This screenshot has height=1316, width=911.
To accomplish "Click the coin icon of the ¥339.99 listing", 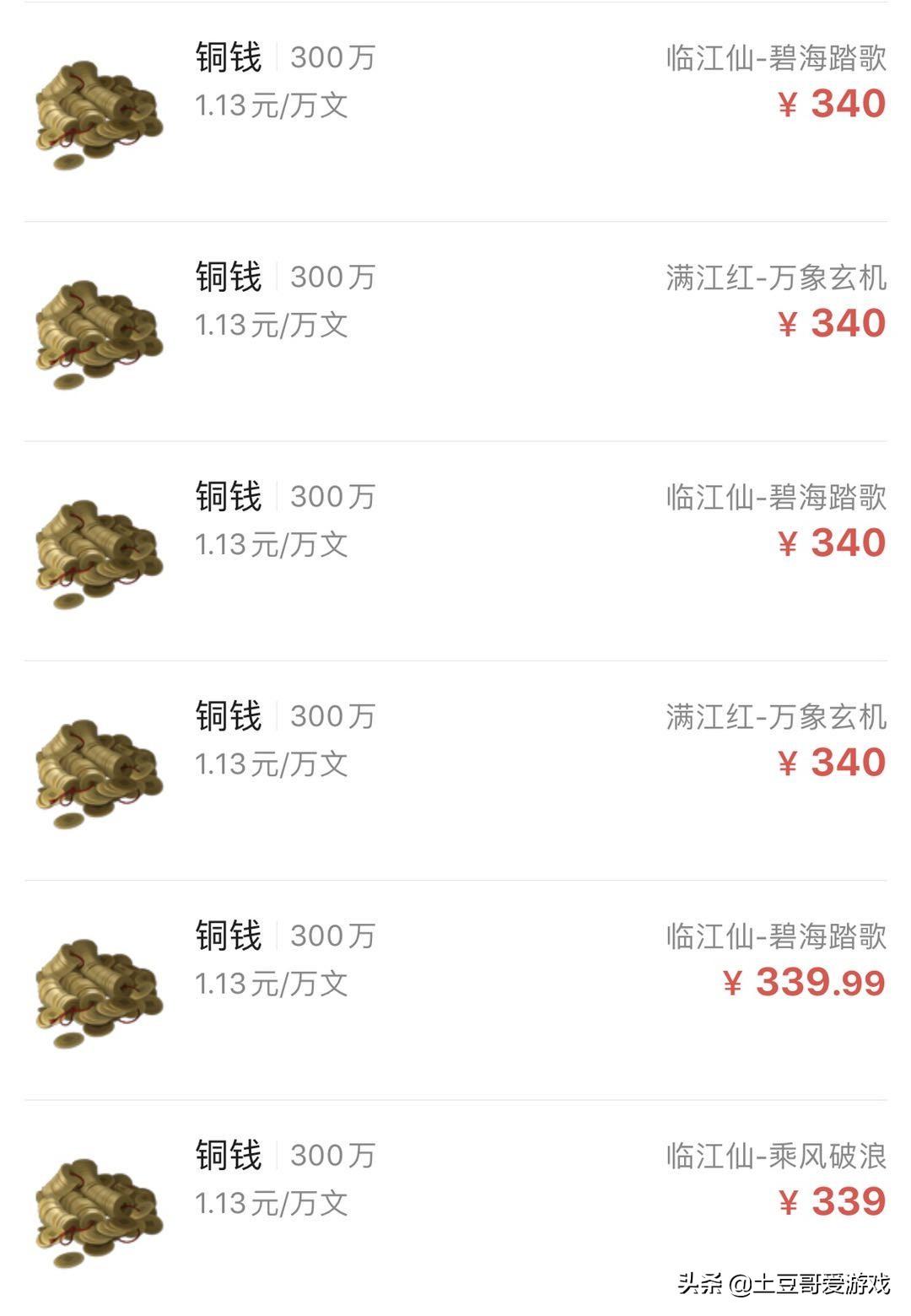I will [x=101, y=987].
